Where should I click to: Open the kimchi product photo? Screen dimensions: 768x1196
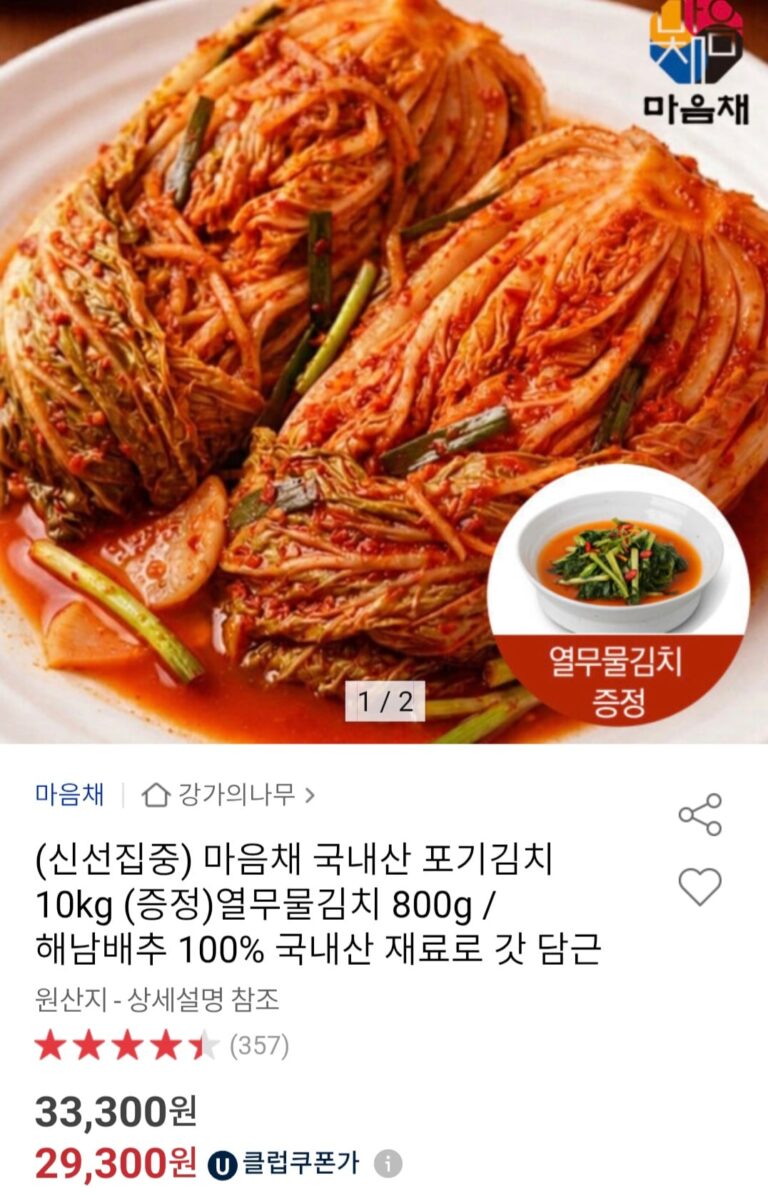pyautogui.click(x=300, y=350)
